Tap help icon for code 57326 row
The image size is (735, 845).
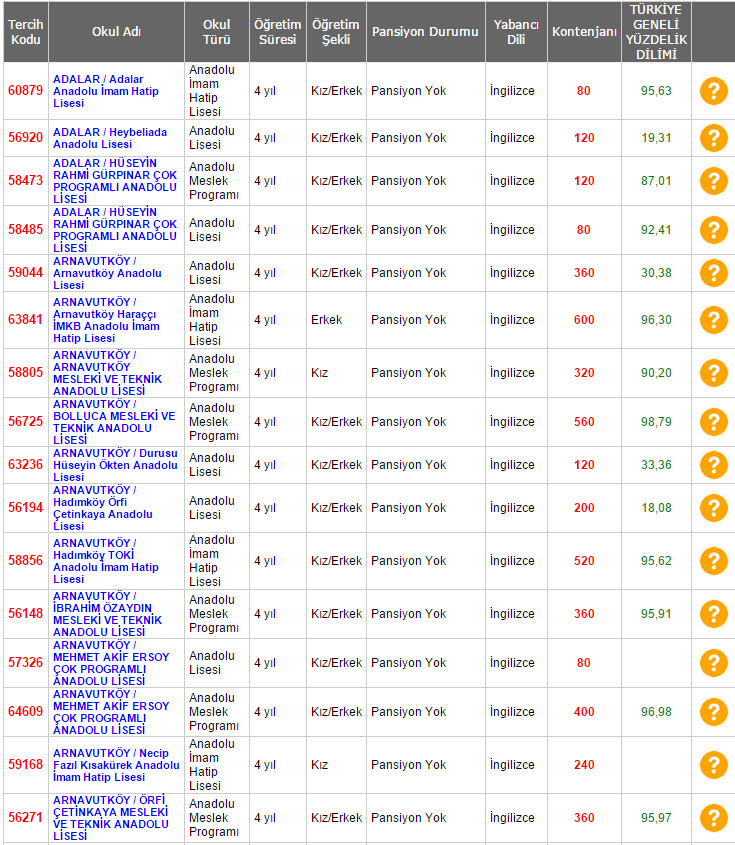point(713,663)
